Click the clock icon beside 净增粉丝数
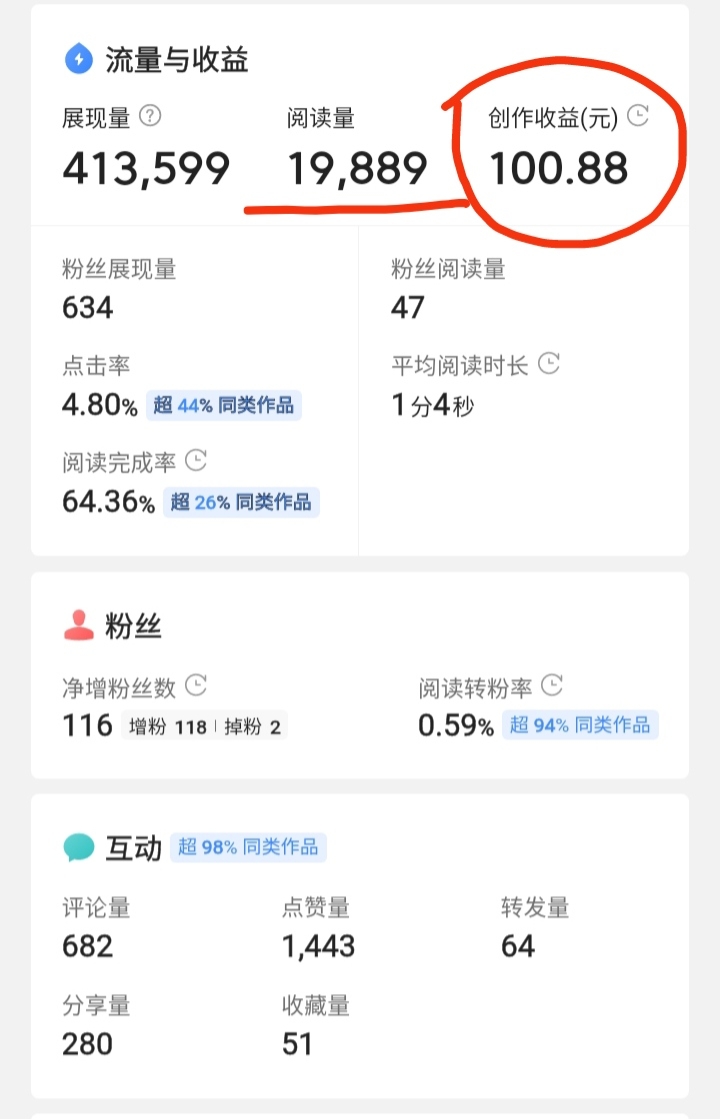Screen dimensions: 720x1119 (x=197, y=686)
